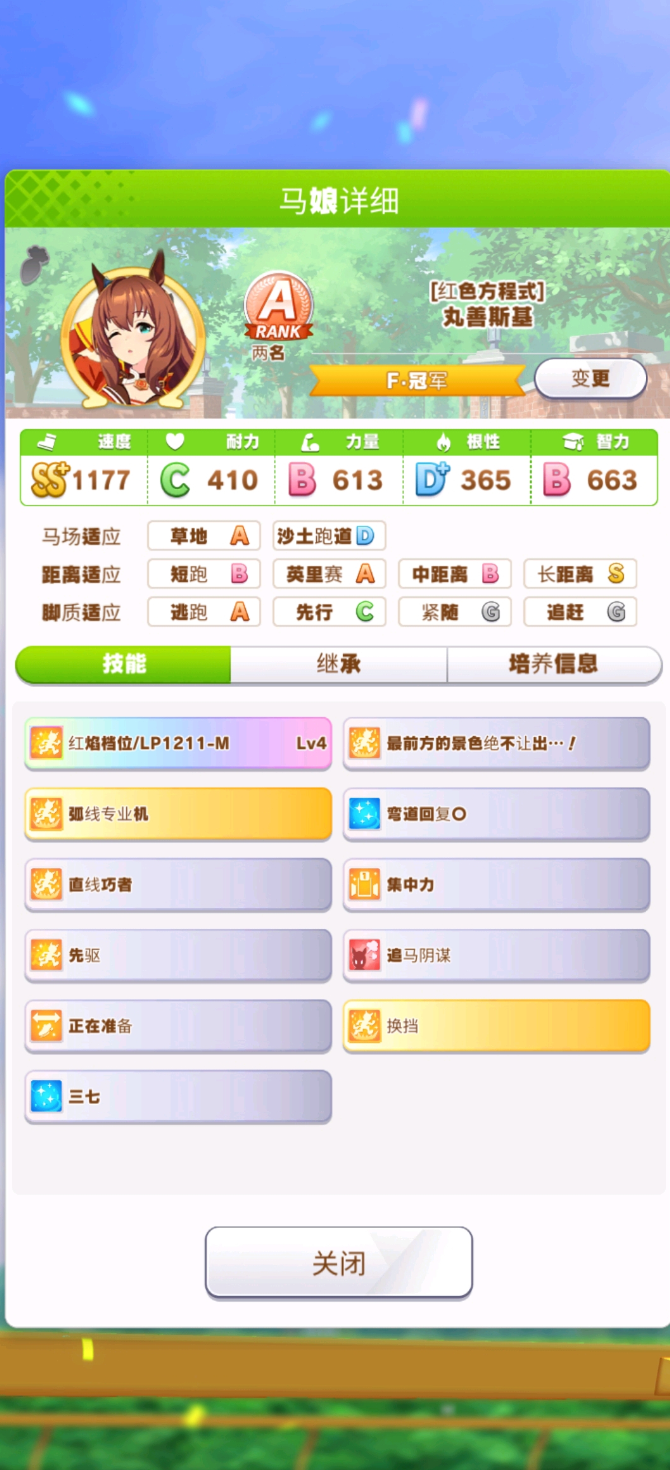Viewport: 670px width, 1470px height.
Task: Tap the 直线巧者 skill
Action: point(178,884)
